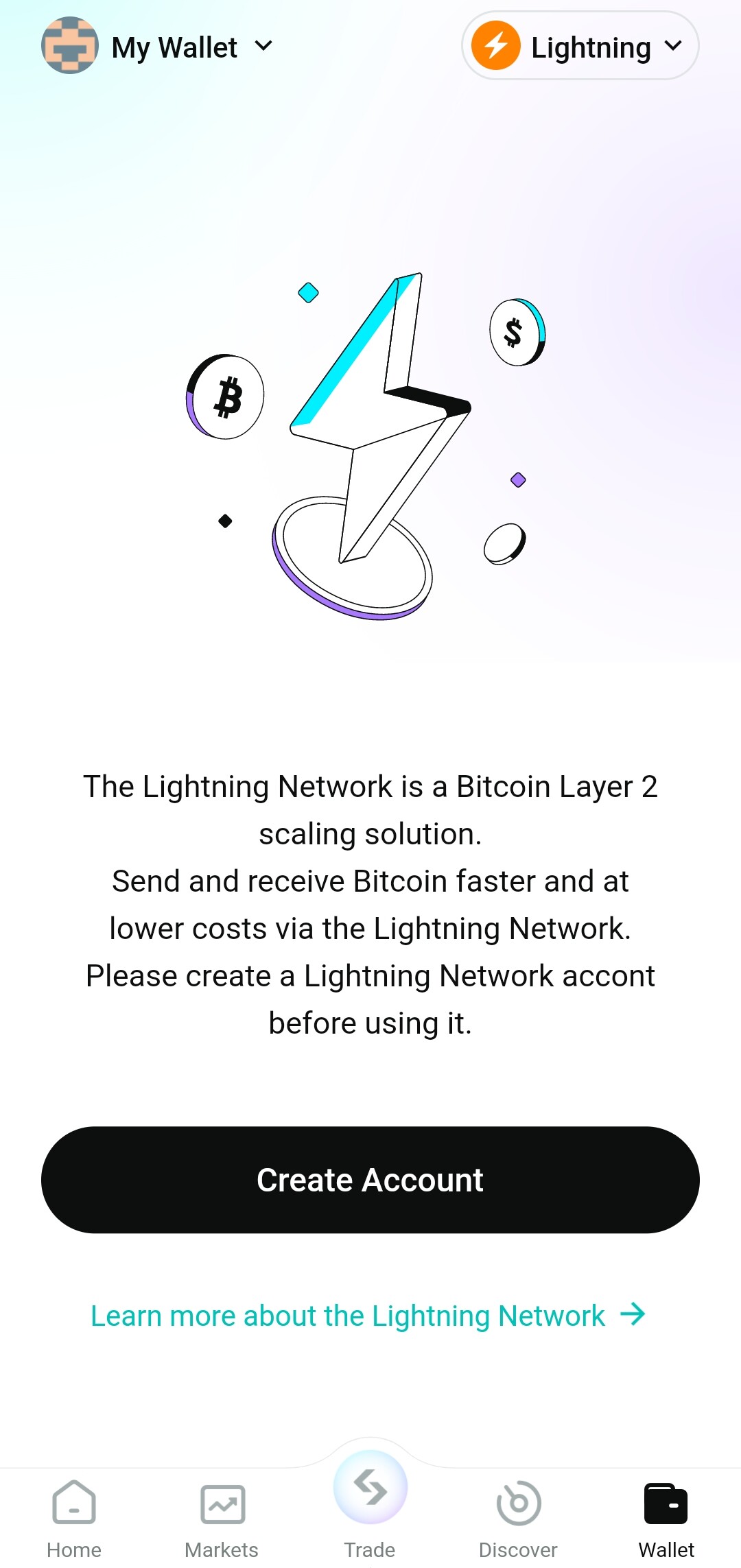
Task: Open the My Wallet account selector
Action: (158, 47)
